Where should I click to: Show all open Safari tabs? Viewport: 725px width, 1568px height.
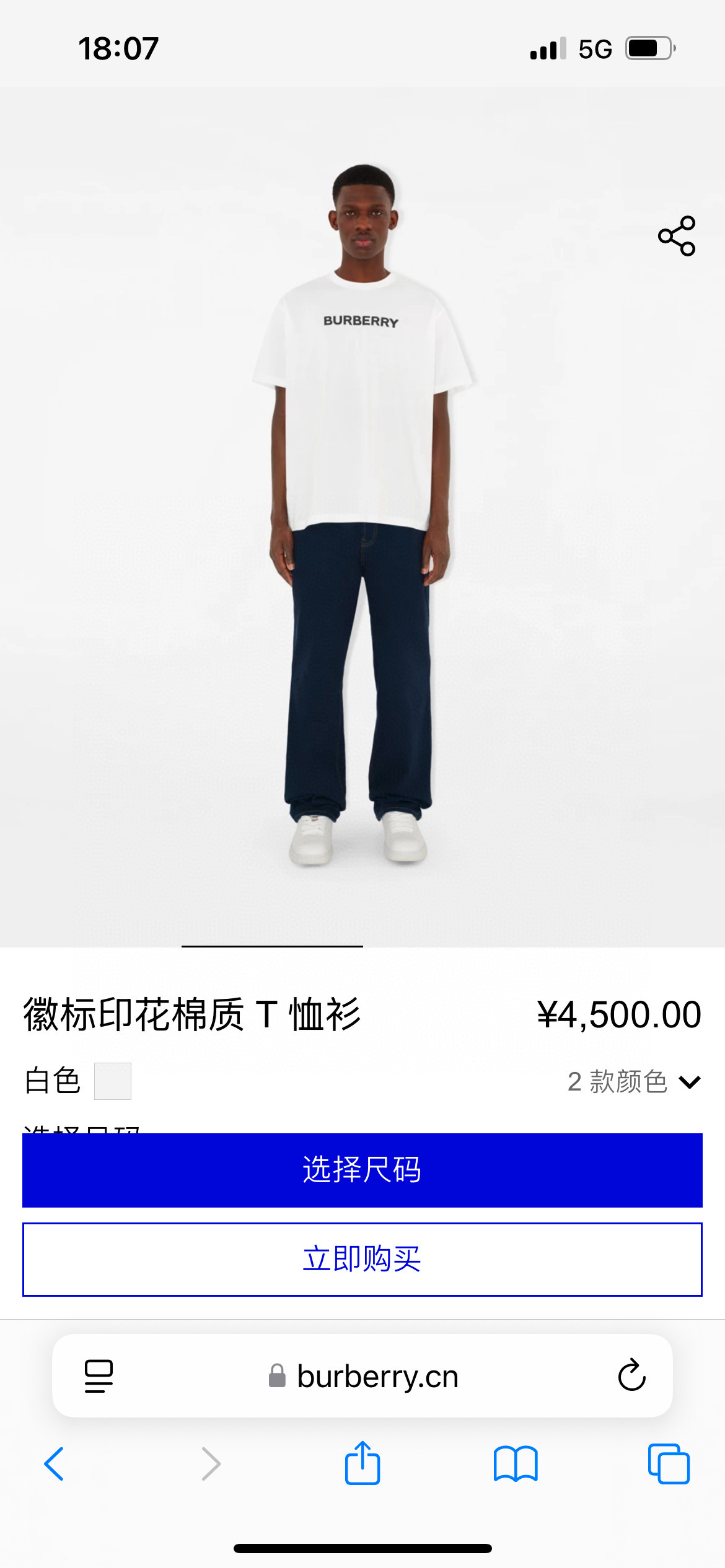(x=669, y=1464)
